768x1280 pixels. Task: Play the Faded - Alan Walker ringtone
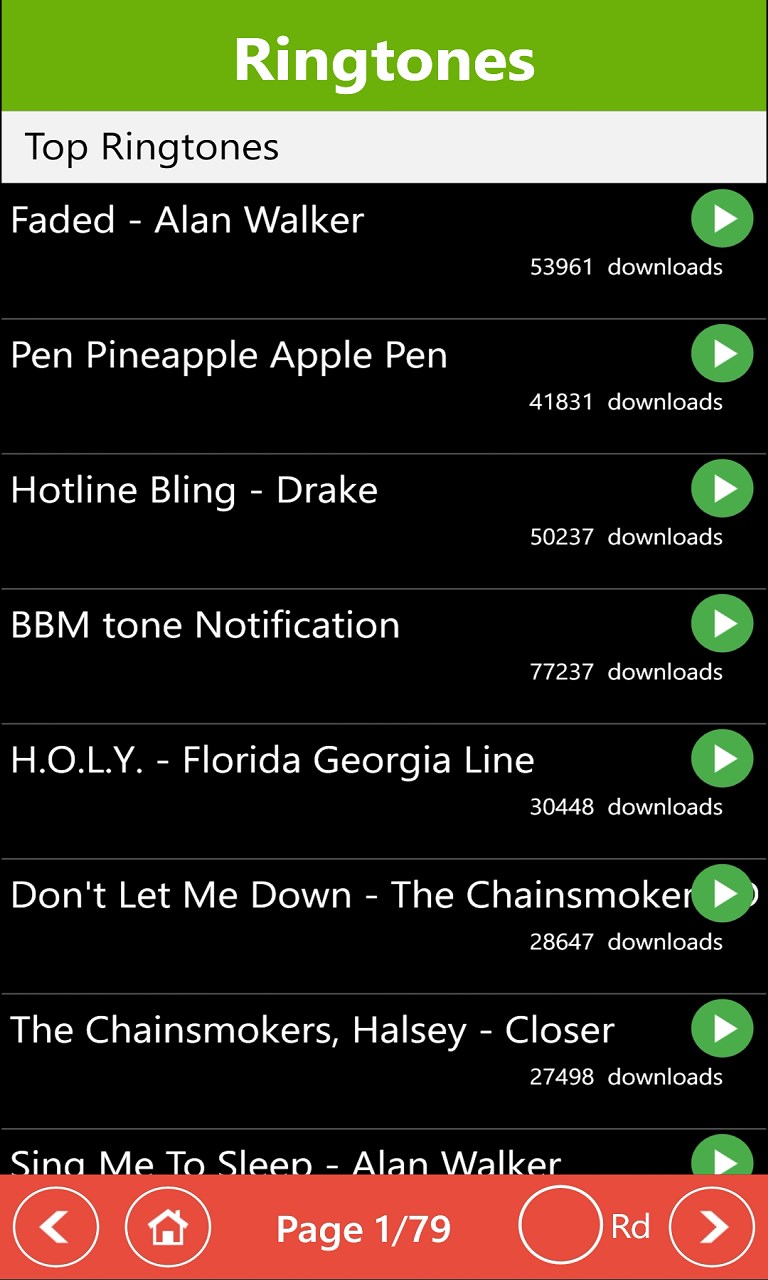point(722,218)
